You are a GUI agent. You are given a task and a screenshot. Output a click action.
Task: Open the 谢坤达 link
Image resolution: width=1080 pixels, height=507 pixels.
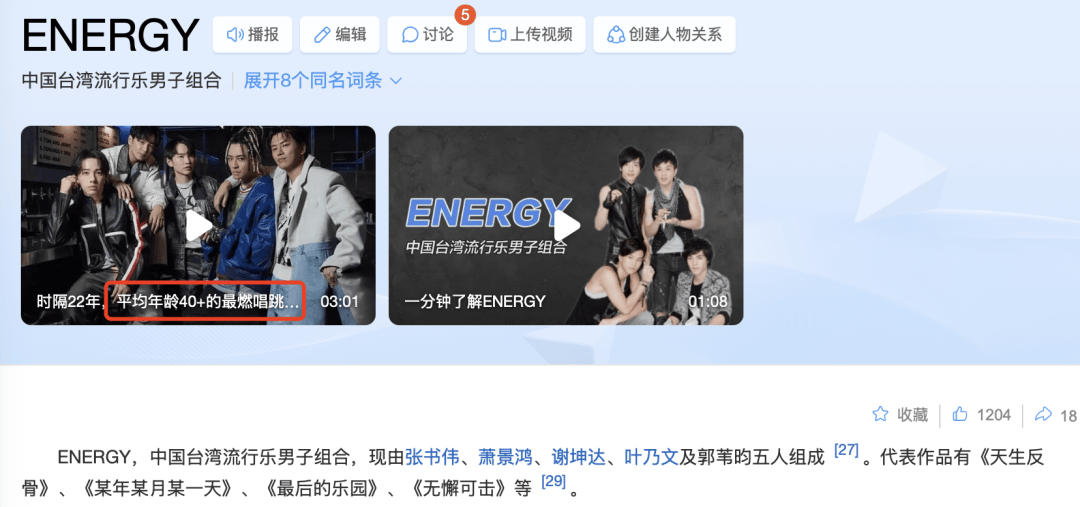578,458
